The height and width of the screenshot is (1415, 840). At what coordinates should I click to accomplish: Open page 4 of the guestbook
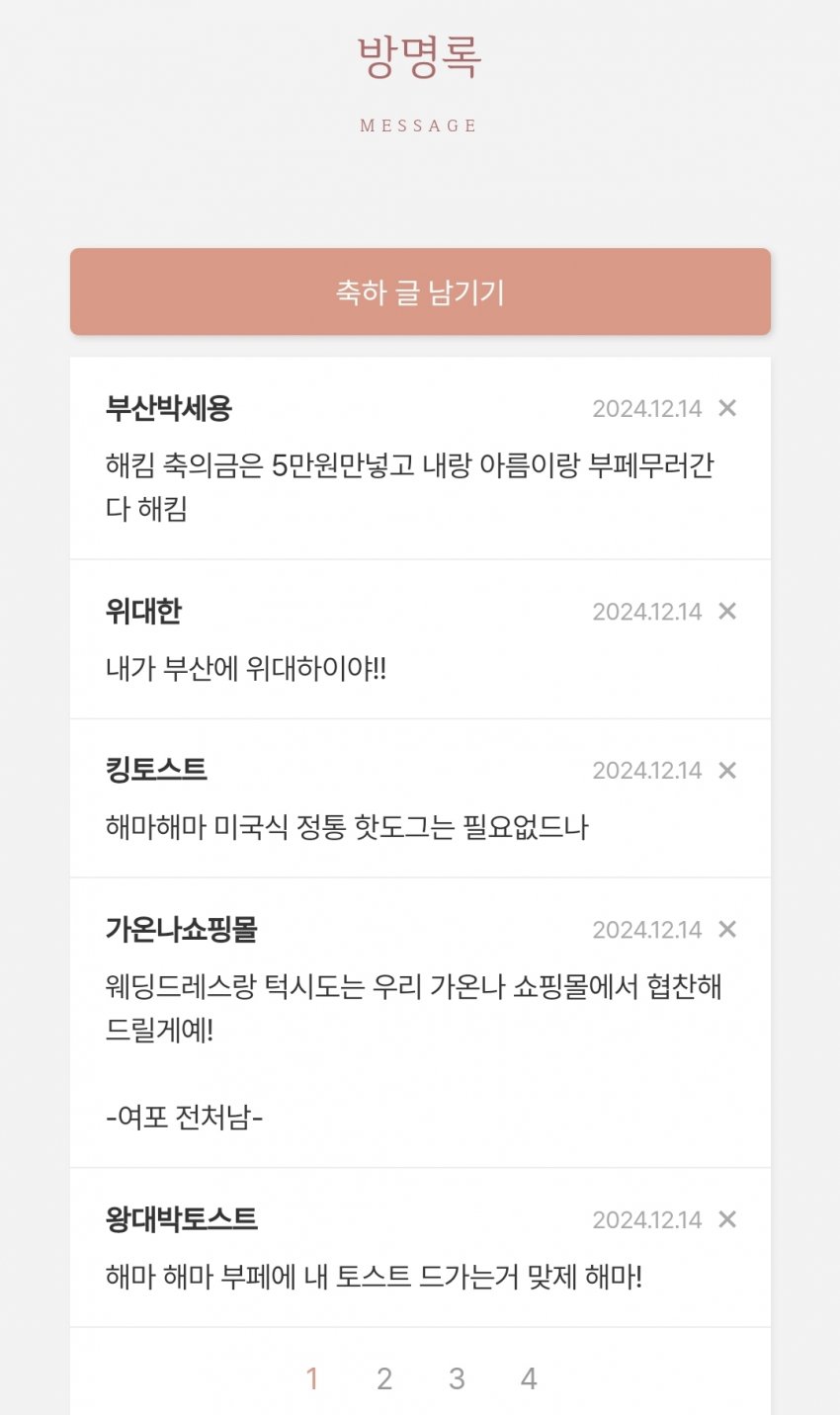coord(529,1378)
